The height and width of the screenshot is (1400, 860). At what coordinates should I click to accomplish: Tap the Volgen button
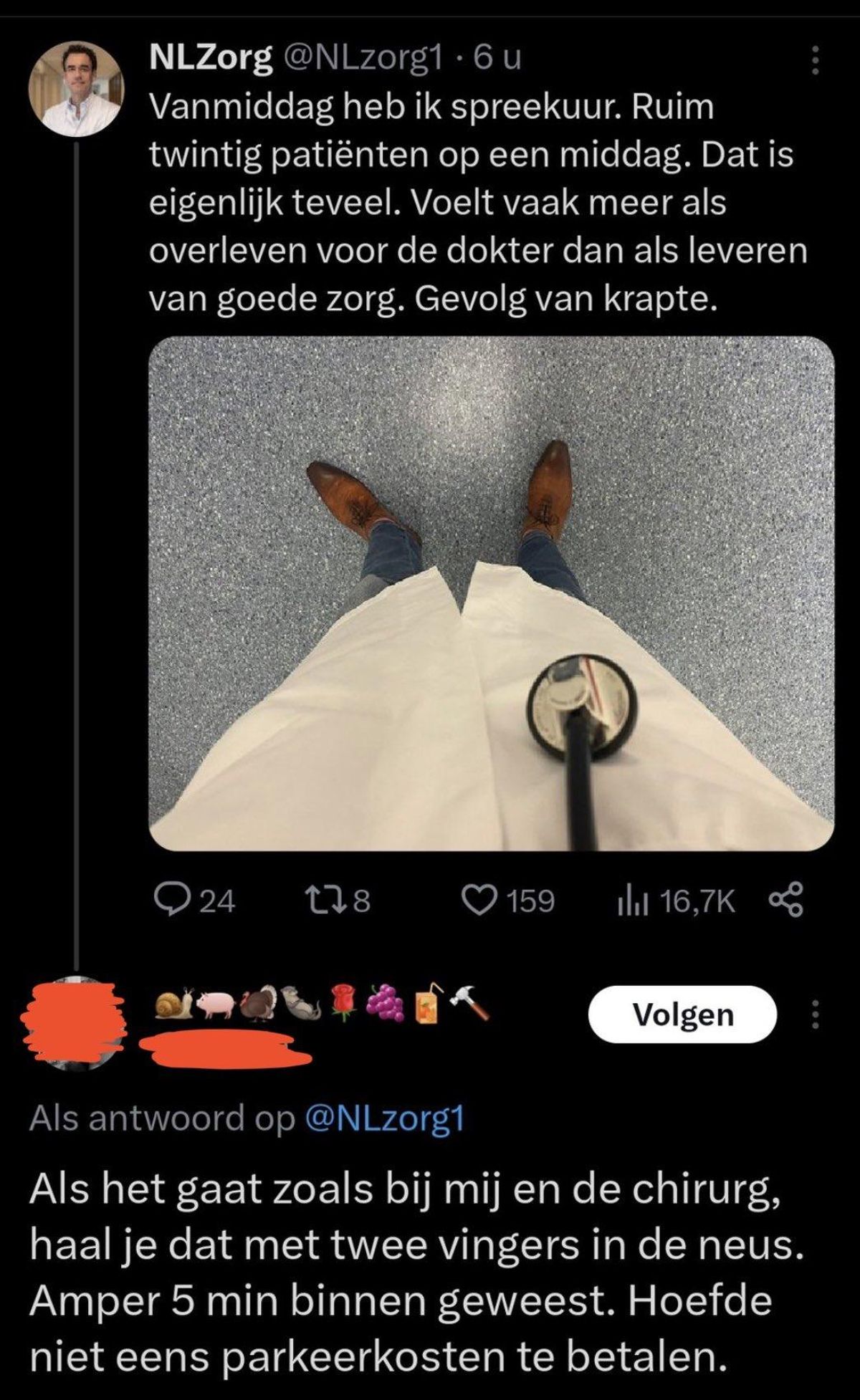pyautogui.click(x=682, y=1015)
